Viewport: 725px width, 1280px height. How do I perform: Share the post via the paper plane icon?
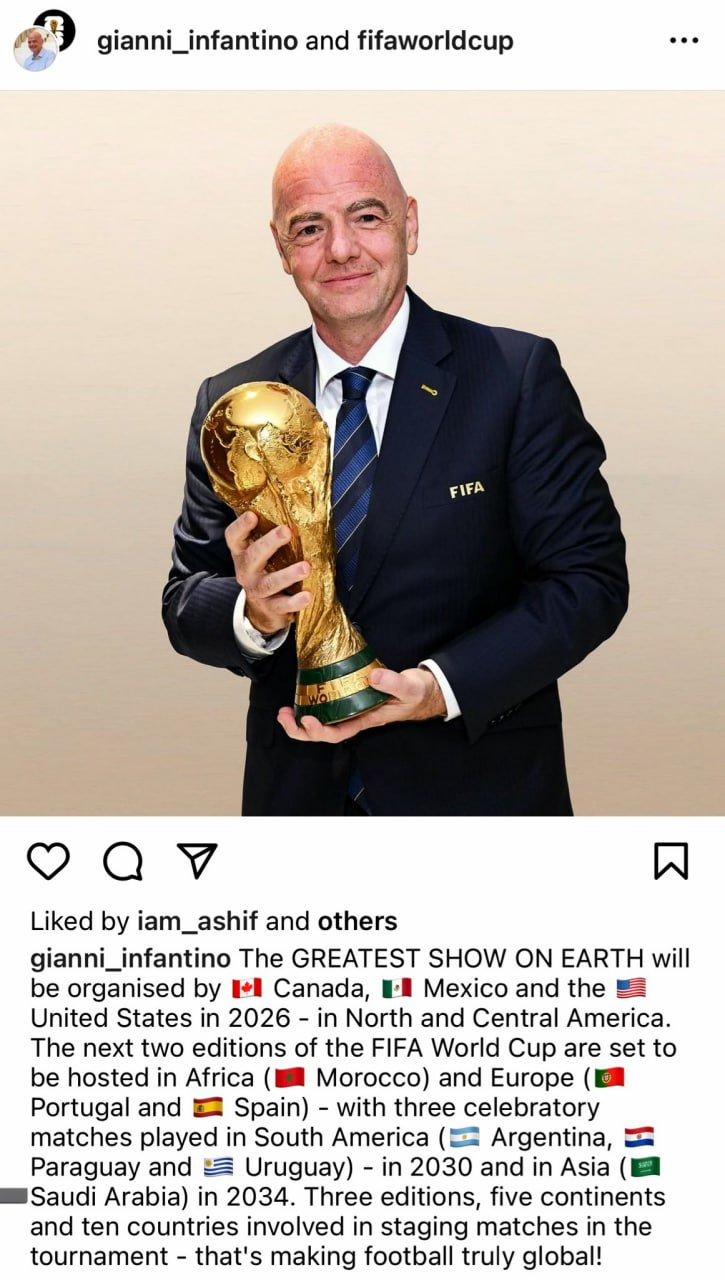coord(197,860)
